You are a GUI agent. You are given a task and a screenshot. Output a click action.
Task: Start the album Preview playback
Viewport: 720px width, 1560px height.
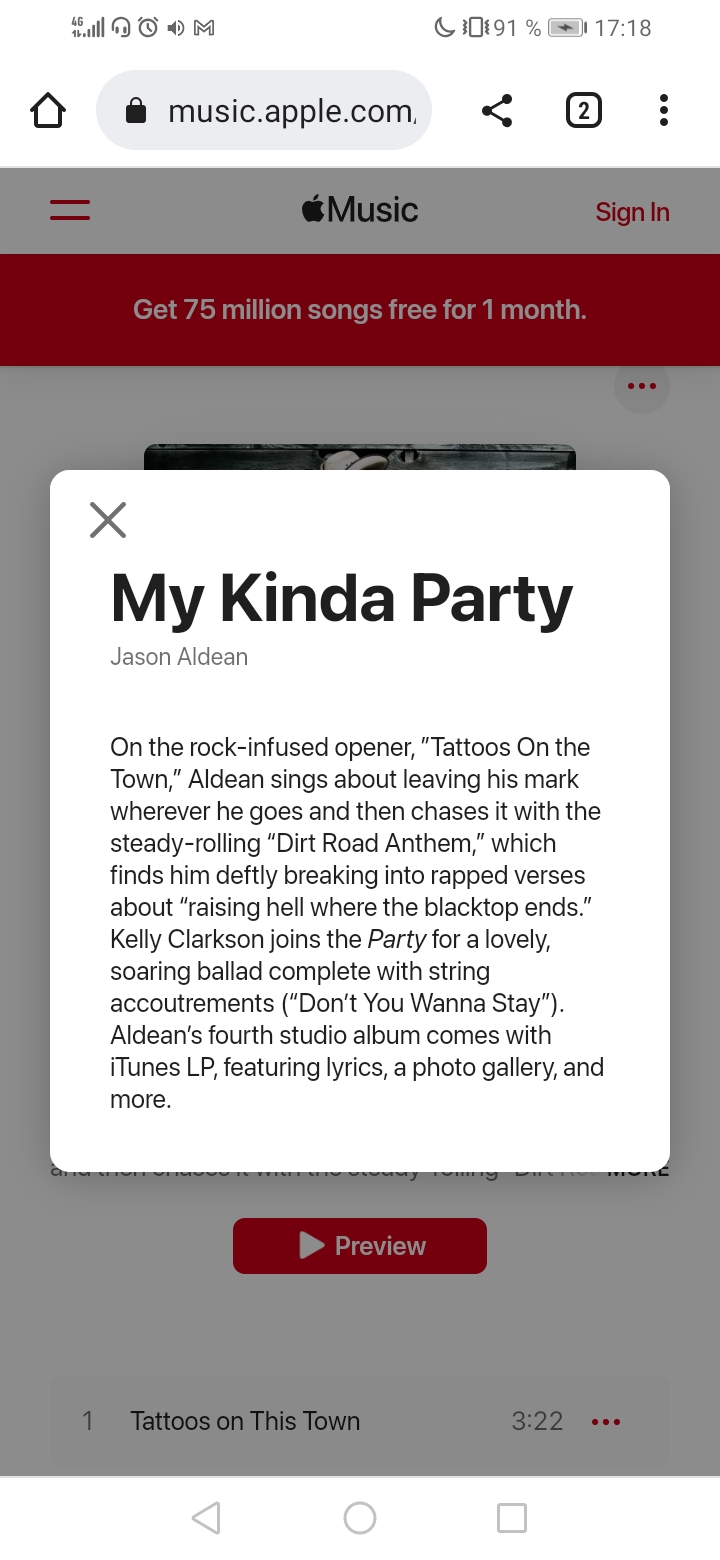360,1246
